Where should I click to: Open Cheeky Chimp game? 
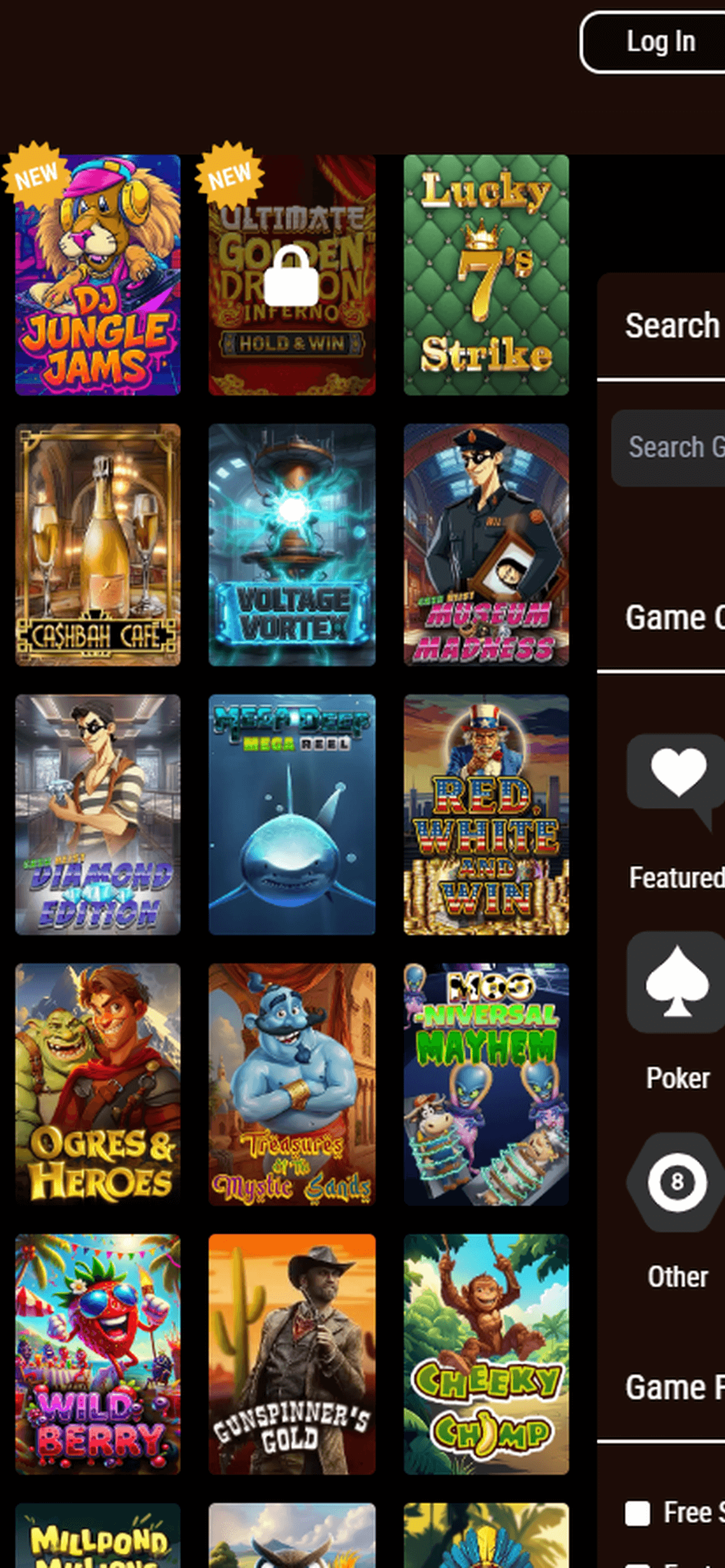486,1354
